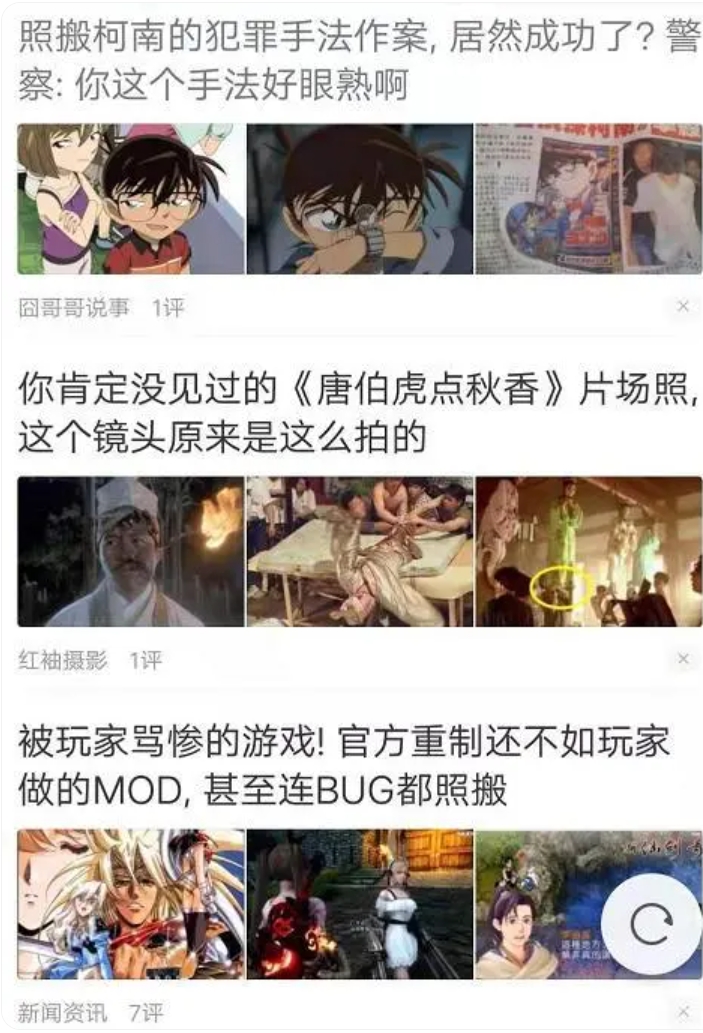Screen dimensions: 703x1033
Task: Tap the floating refresh button
Action: (651, 925)
